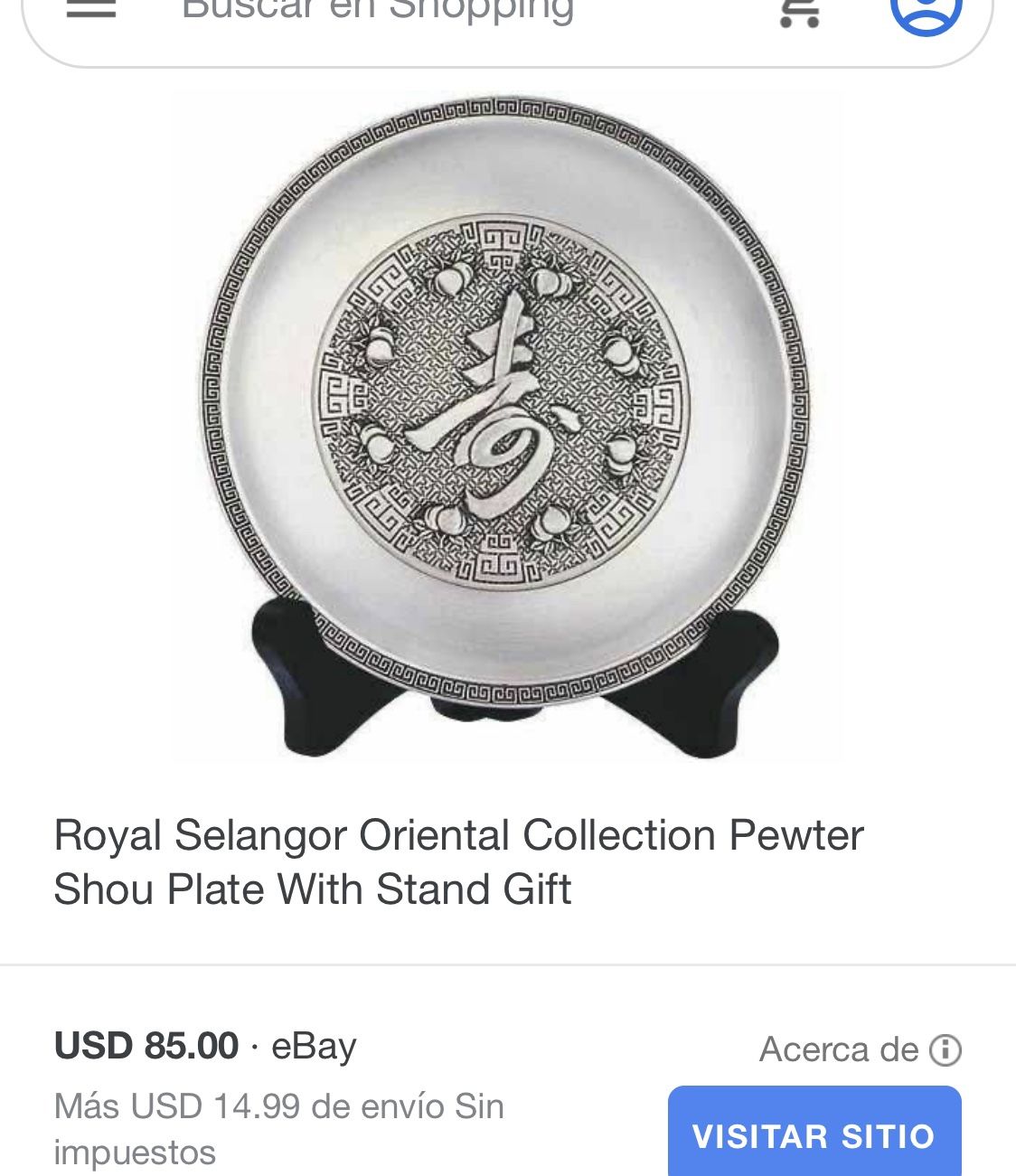Image resolution: width=1016 pixels, height=1176 pixels.
Task: Open the Acerca de info
Action: 860,1050
